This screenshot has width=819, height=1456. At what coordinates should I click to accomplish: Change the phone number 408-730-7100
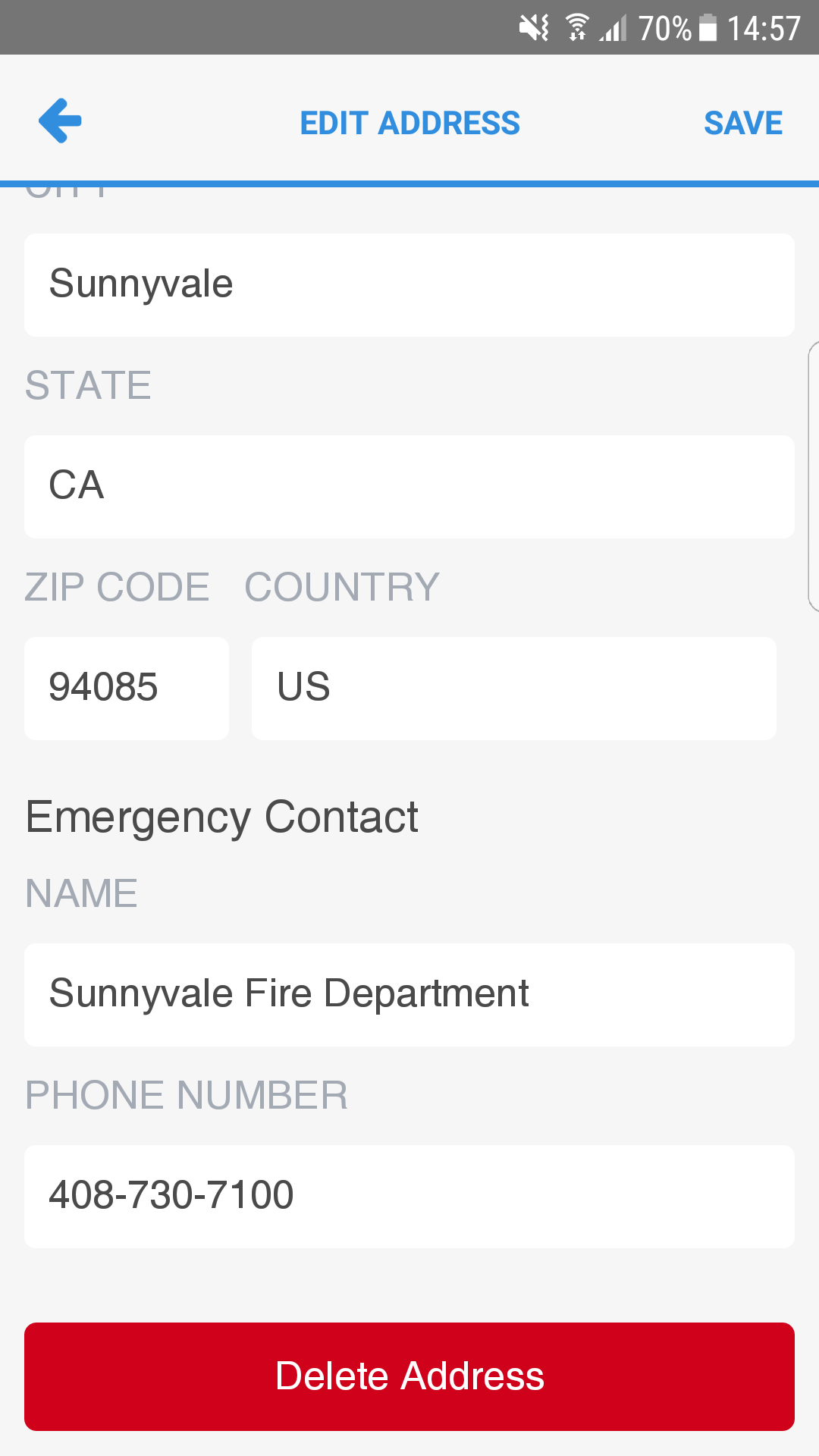coord(409,1197)
